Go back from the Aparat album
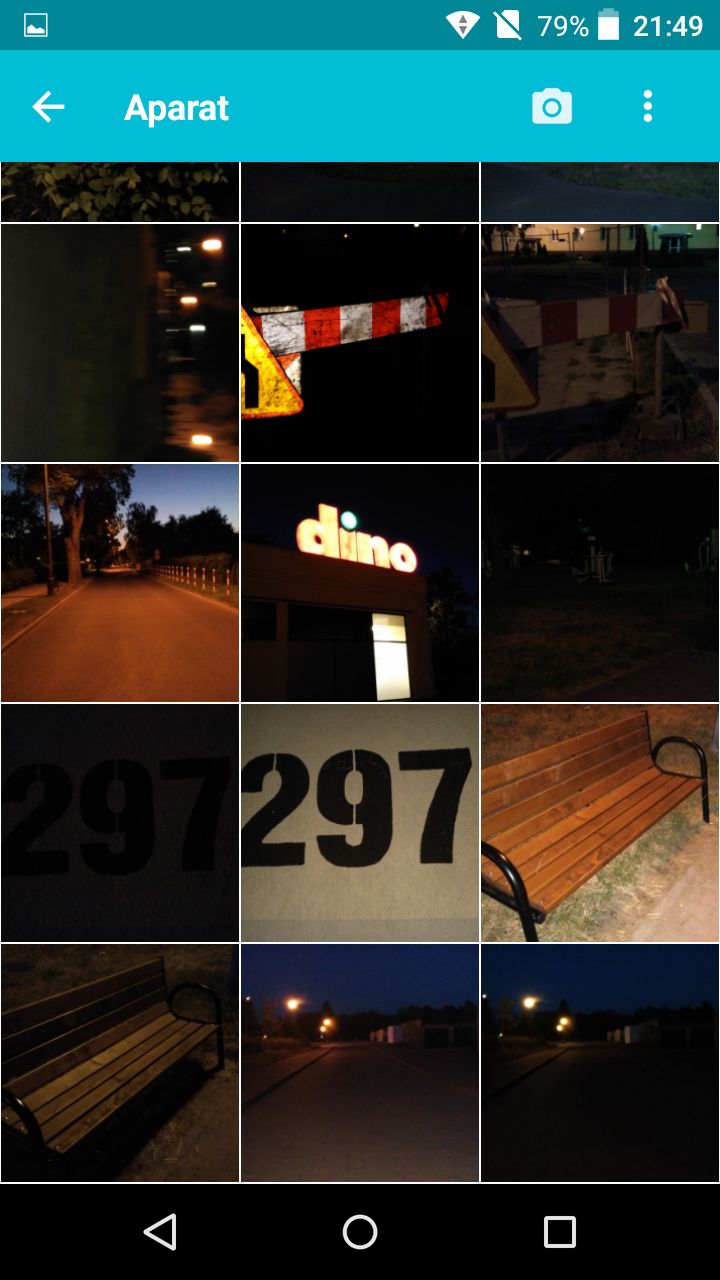Screen dimensions: 720x1280 coord(48,107)
